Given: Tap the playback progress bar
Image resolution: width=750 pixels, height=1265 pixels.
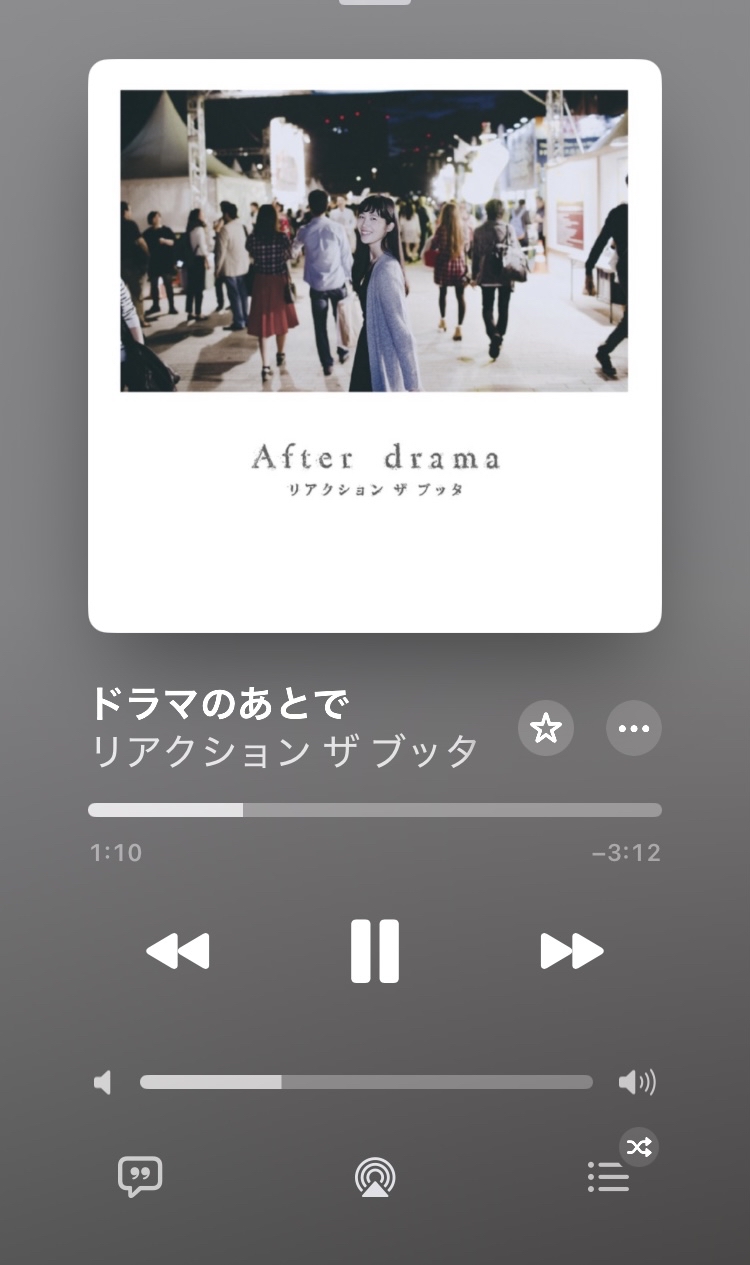Looking at the screenshot, I should tap(375, 810).
